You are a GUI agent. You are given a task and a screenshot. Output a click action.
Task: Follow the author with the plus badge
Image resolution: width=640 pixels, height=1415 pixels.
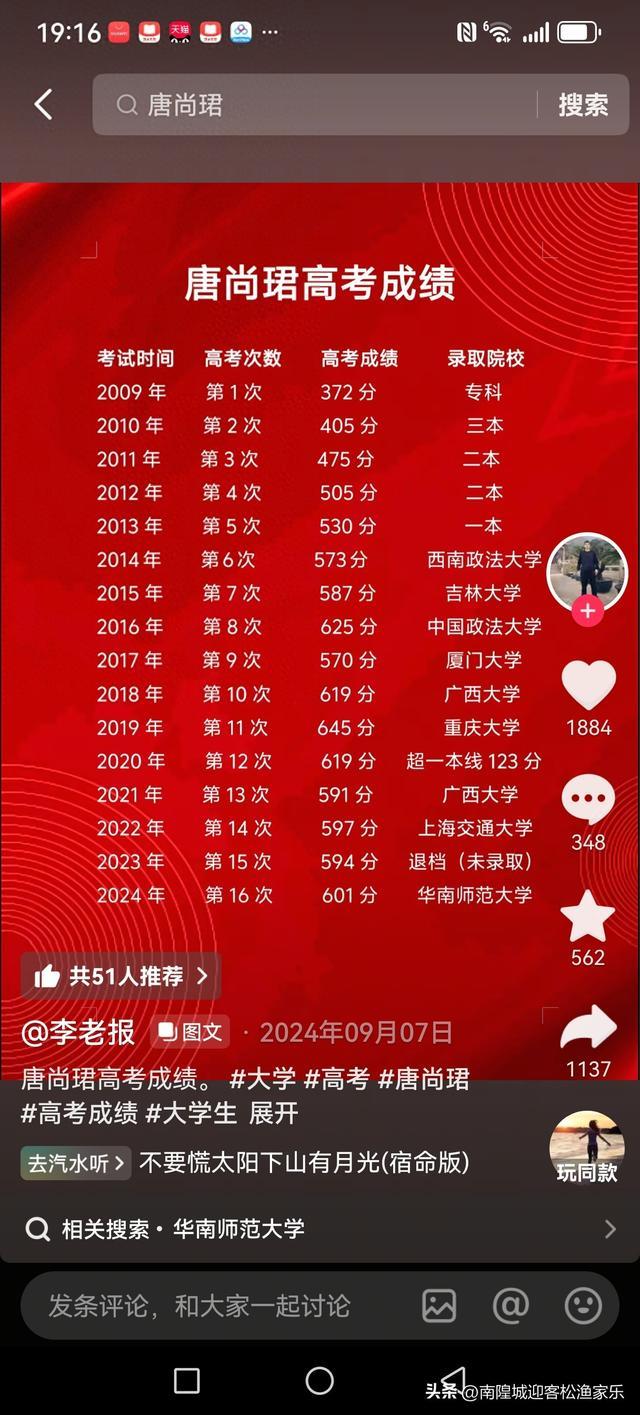(x=588, y=610)
